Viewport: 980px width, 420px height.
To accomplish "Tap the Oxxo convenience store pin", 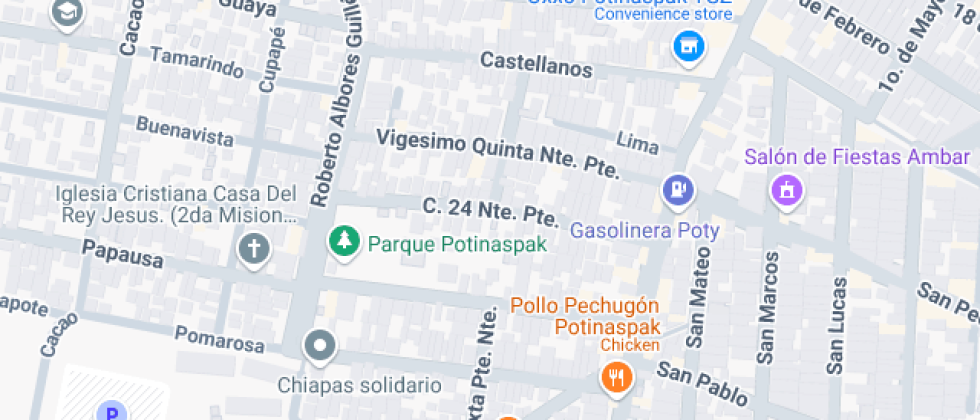I will tap(688, 45).
